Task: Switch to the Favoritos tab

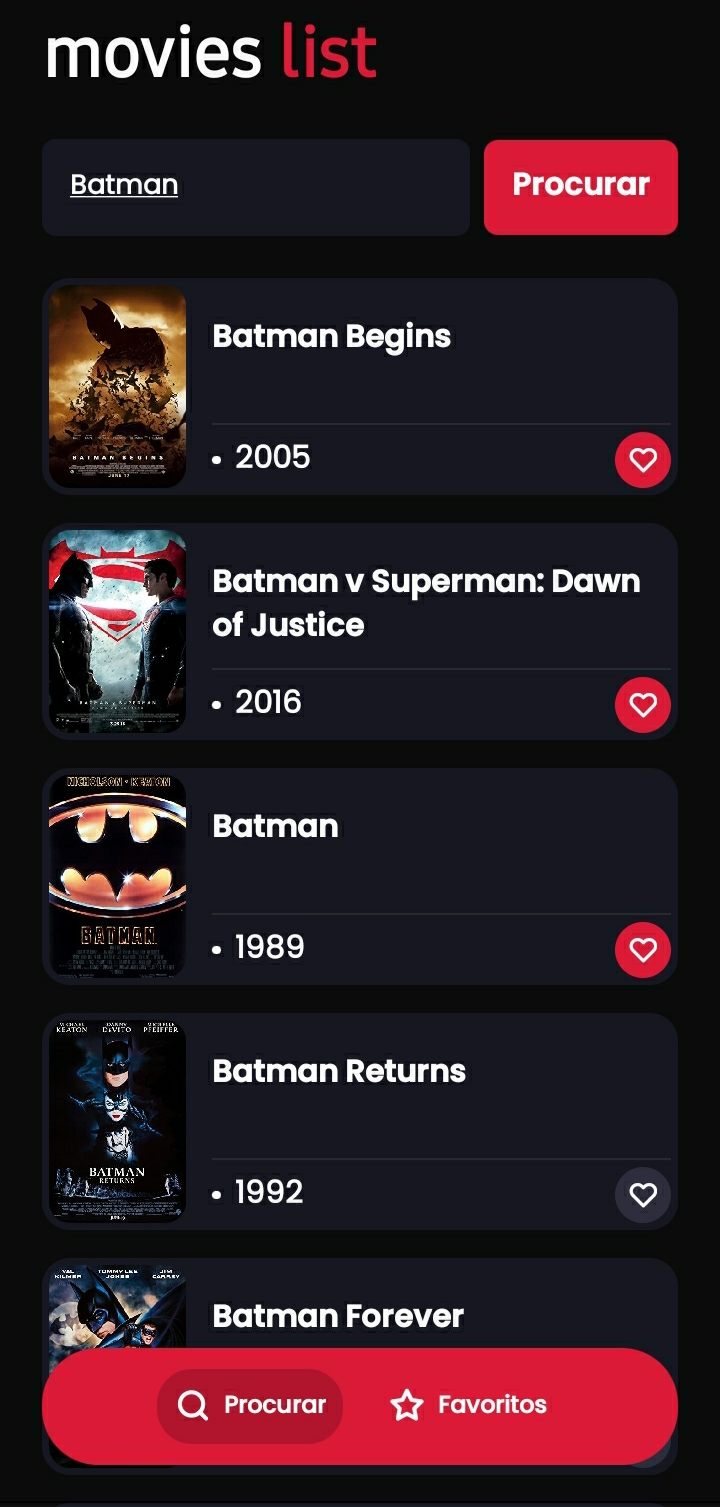Action: (468, 1405)
